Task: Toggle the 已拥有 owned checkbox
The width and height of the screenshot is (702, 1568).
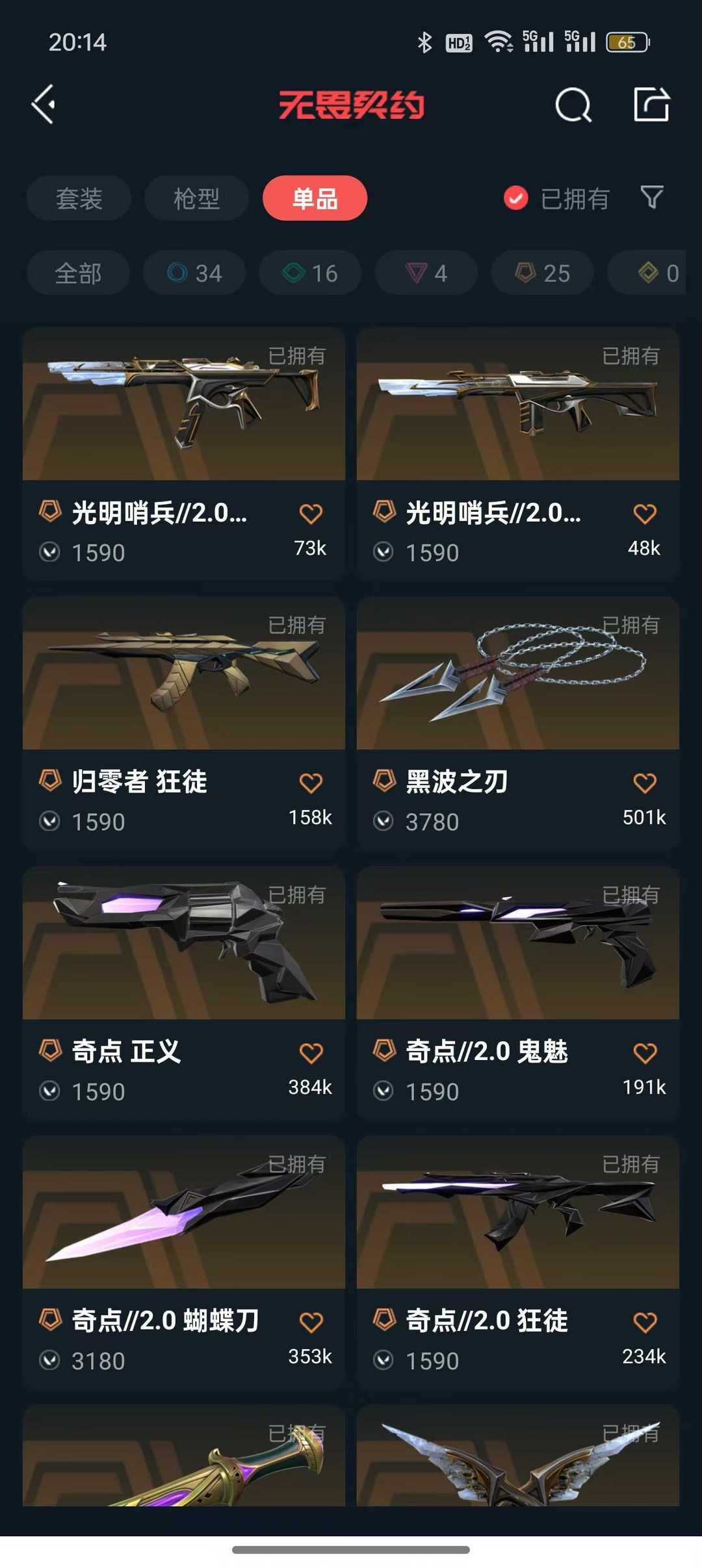Action: [515, 198]
